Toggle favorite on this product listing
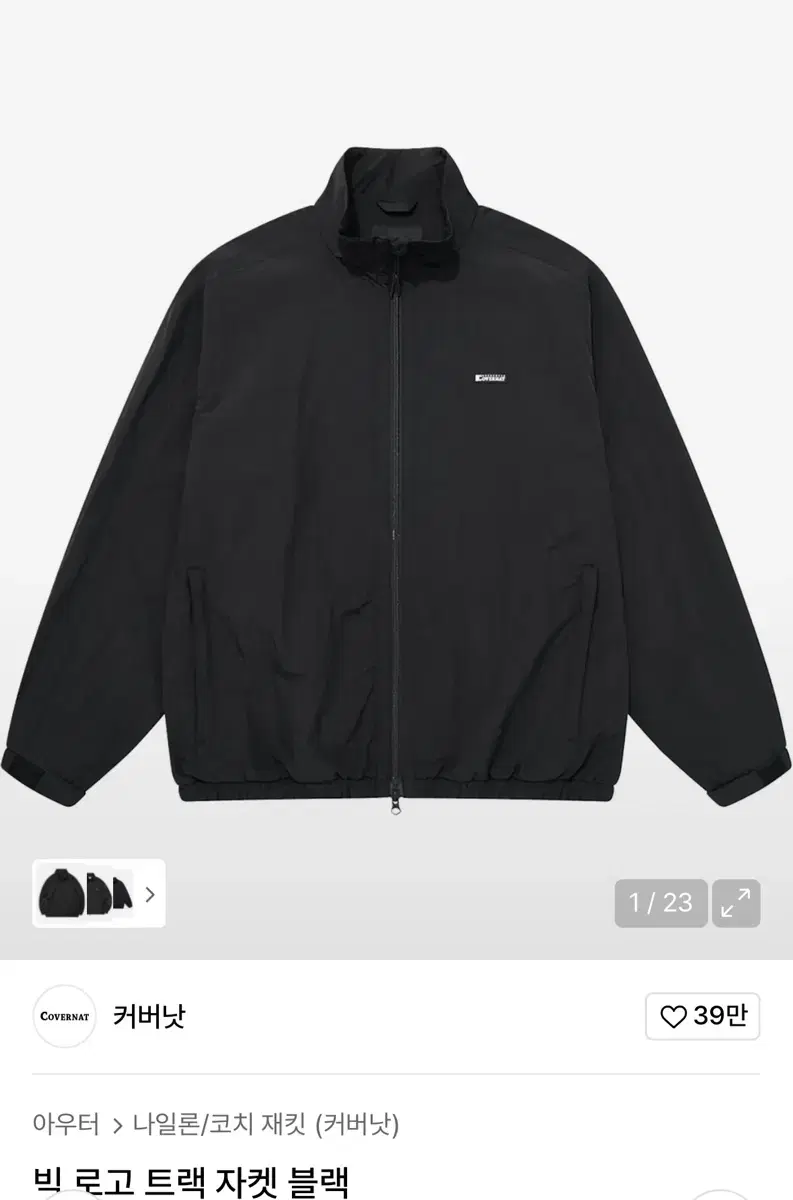This screenshot has height=1200, width=793. coord(700,1016)
